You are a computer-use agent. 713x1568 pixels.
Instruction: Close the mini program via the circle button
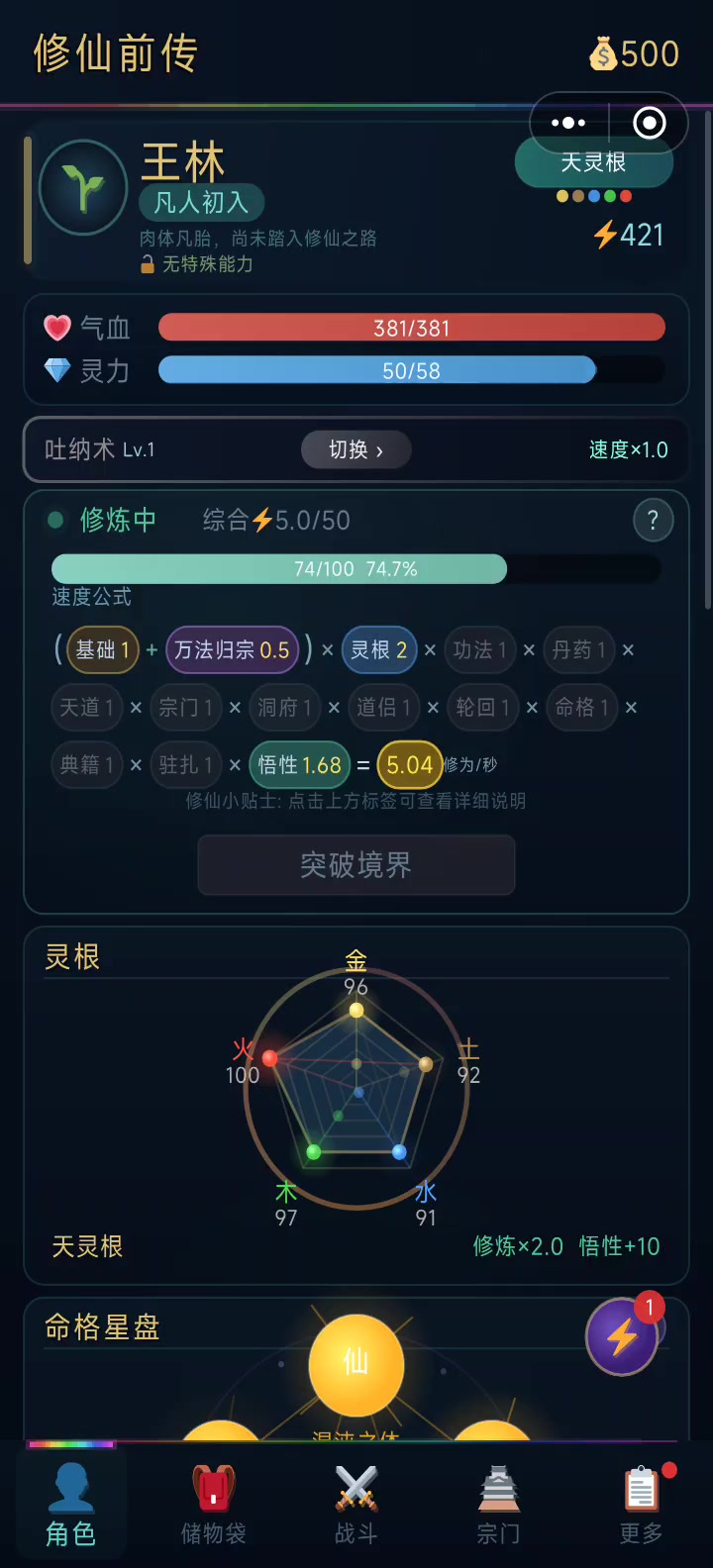(650, 123)
